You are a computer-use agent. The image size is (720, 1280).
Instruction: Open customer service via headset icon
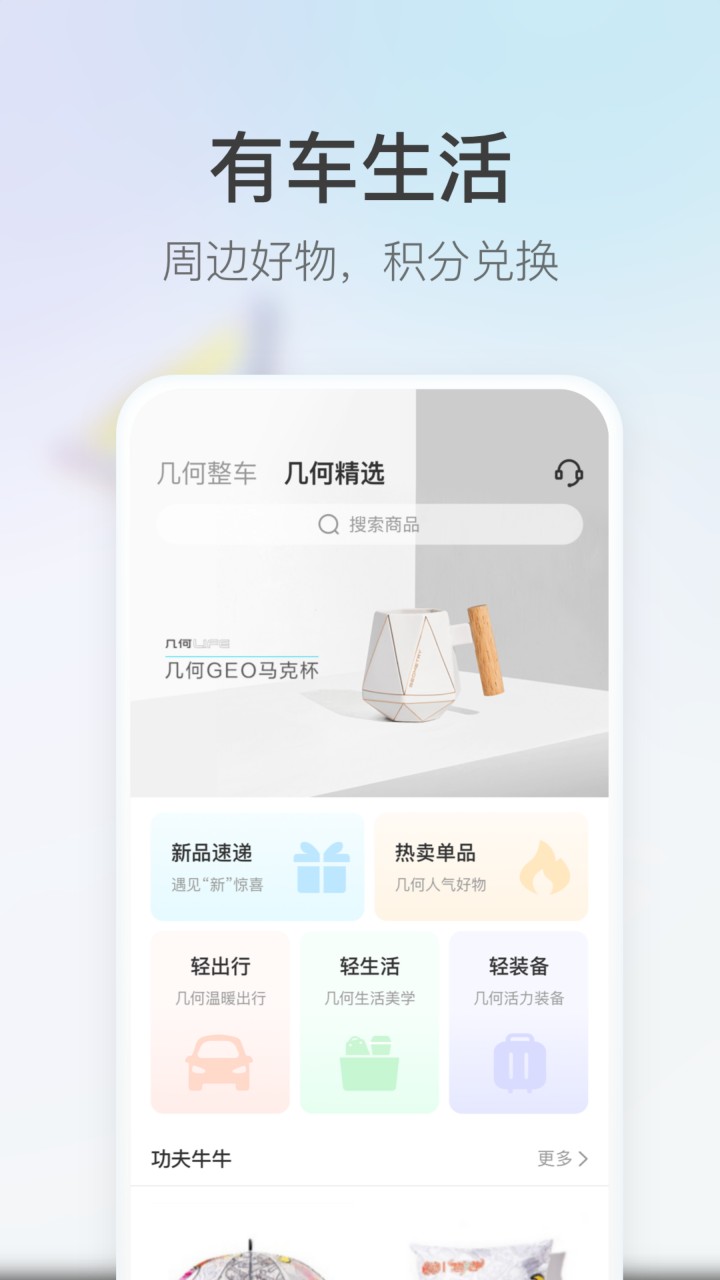pyautogui.click(x=568, y=473)
